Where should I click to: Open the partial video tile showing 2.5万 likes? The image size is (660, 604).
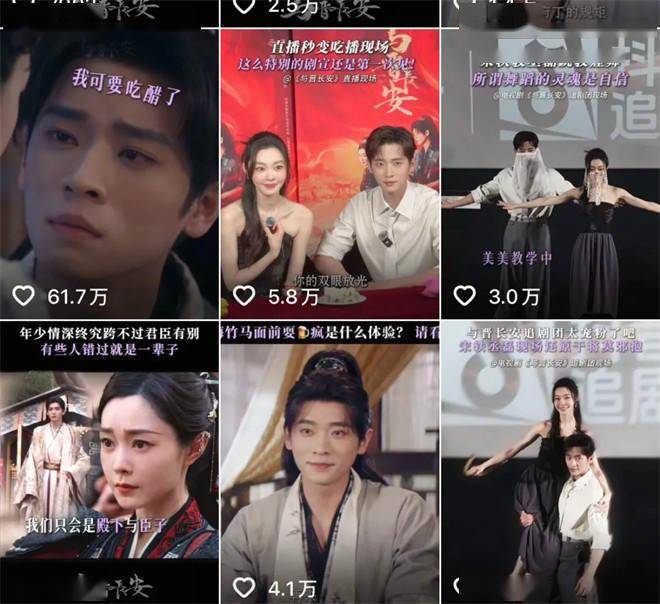(330, 13)
